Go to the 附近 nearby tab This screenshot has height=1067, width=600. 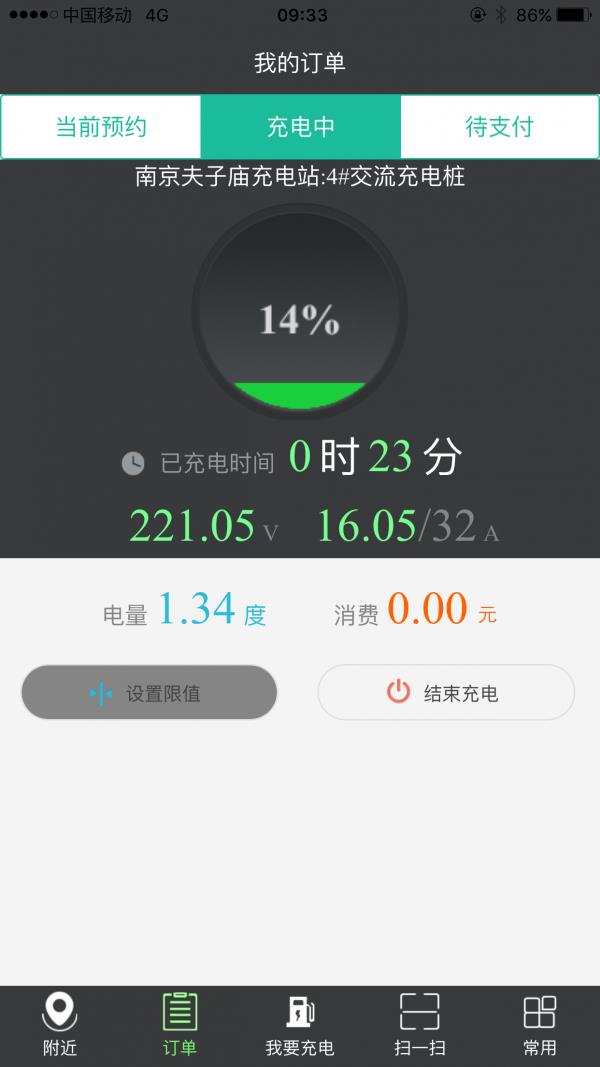pos(60,1025)
